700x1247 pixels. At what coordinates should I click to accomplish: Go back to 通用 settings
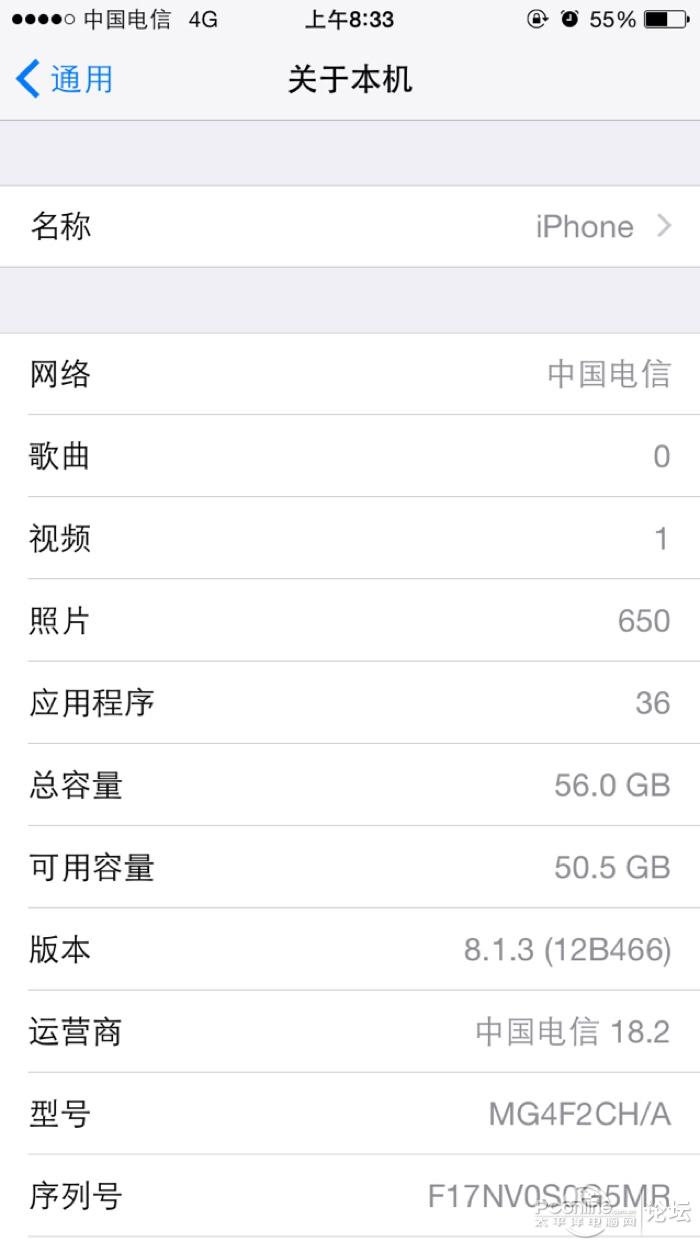click(x=65, y=79)
